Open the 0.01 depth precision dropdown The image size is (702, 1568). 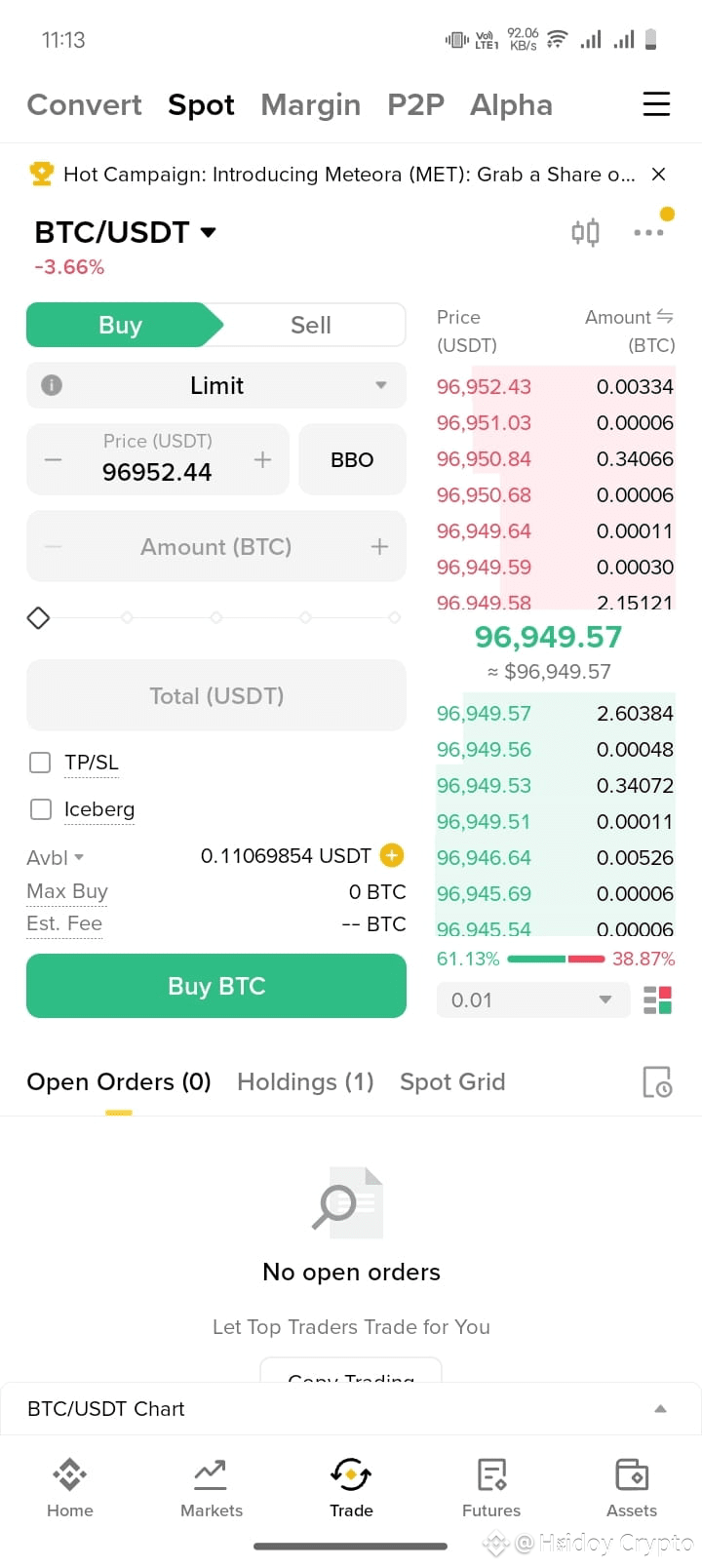click(532, 1000)
